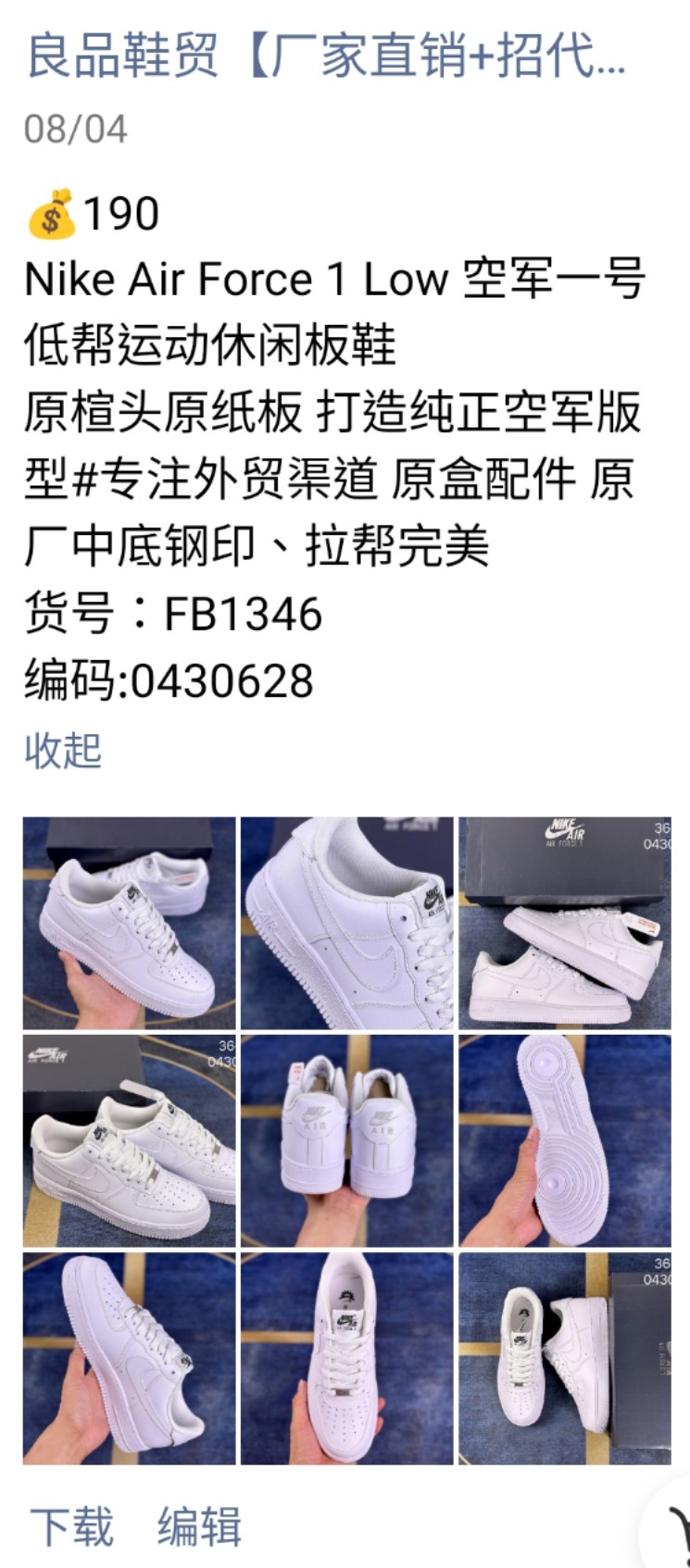Open photo of hand holding single white shoe
The image size is (690, 1568).
[129, 923]
